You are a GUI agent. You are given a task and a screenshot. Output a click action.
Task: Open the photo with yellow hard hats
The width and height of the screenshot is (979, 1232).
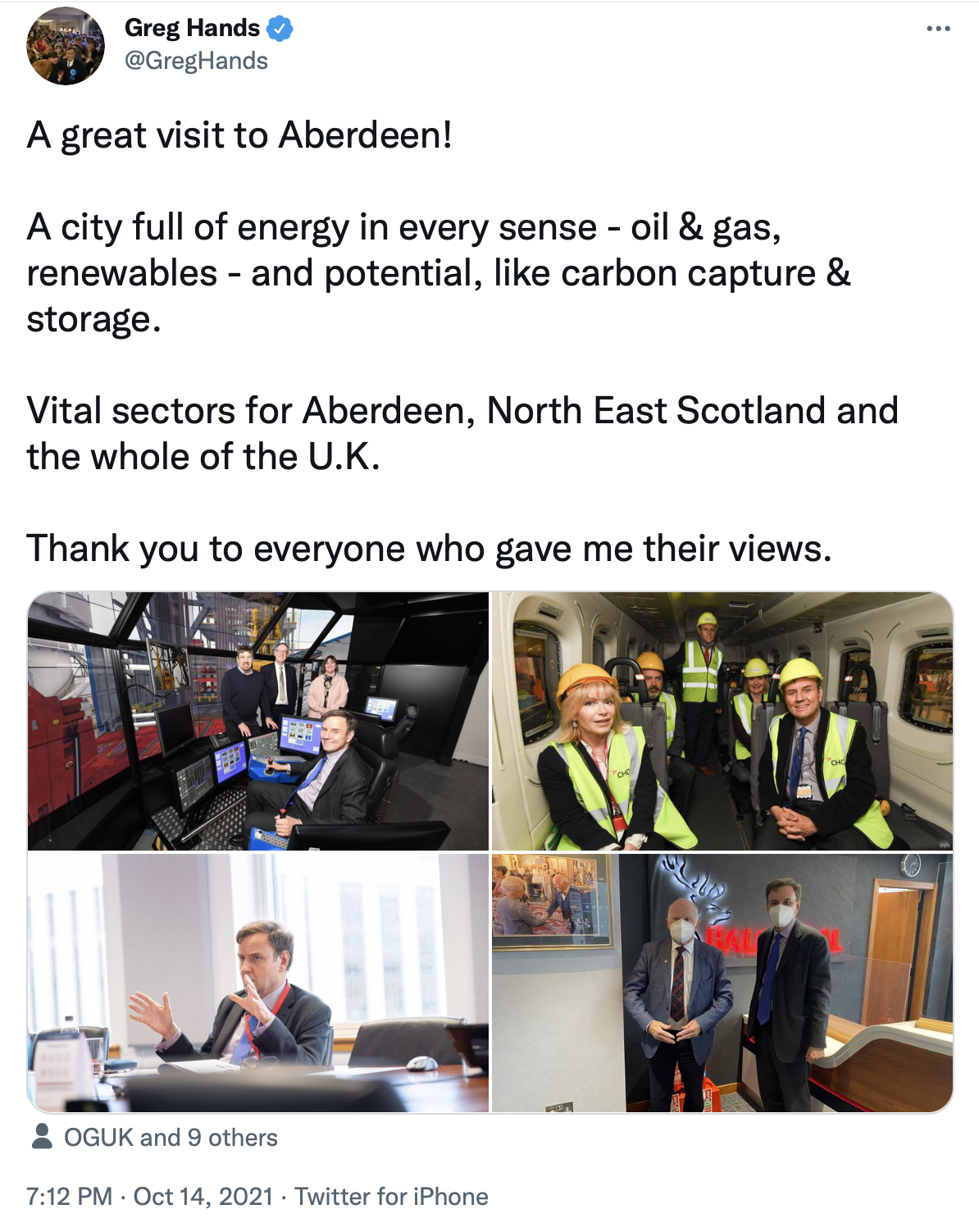[722, 721]
